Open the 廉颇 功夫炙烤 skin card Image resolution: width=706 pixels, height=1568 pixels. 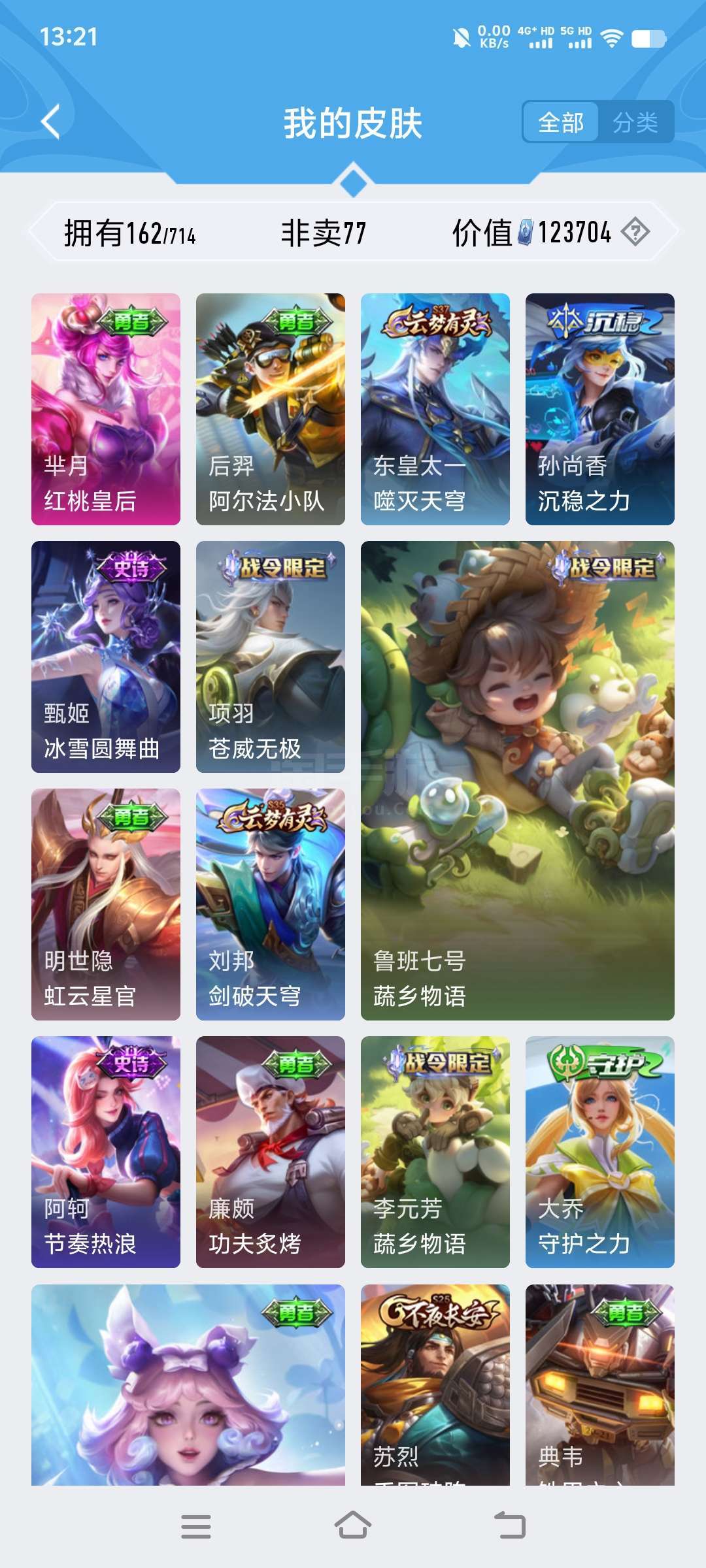pos(271,1152)
